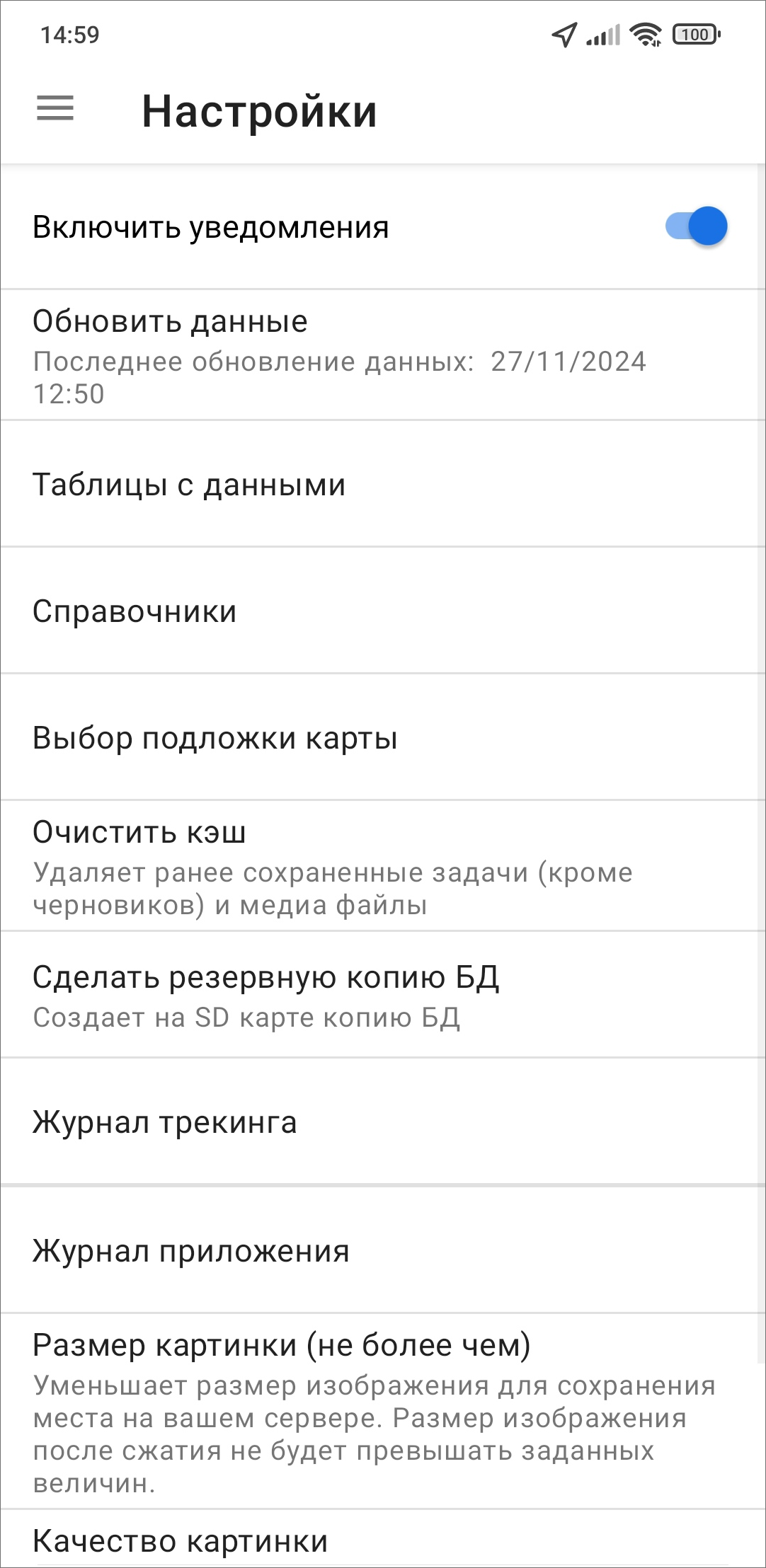Open Журнал приложения

pos(383,1250)
